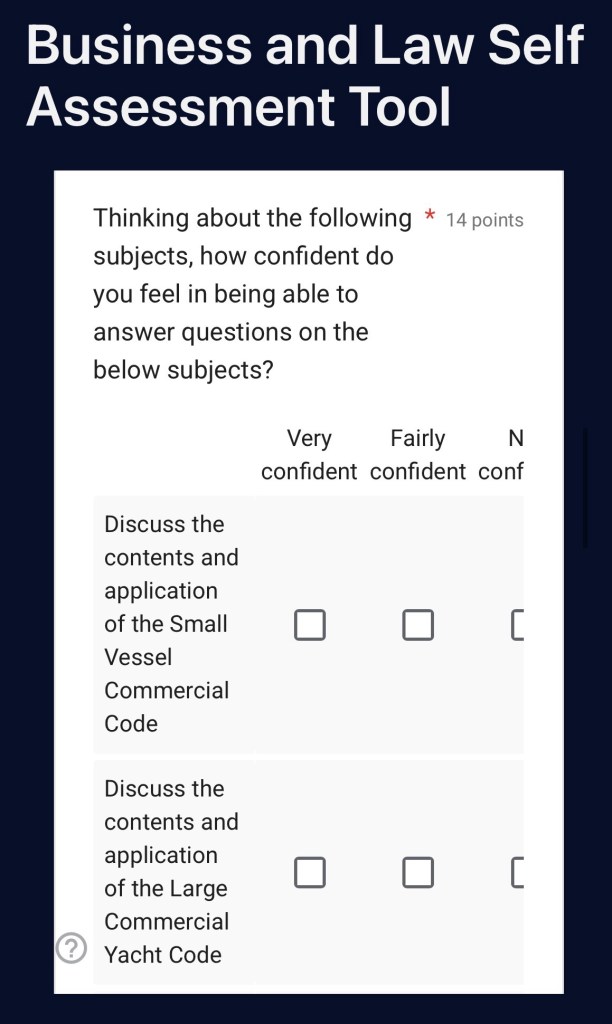Image resolution: width=612 pixels, height=1024 pixels.
Task: Check Fairly confident for Small Vessel Commercial Code
Action: 418,625
